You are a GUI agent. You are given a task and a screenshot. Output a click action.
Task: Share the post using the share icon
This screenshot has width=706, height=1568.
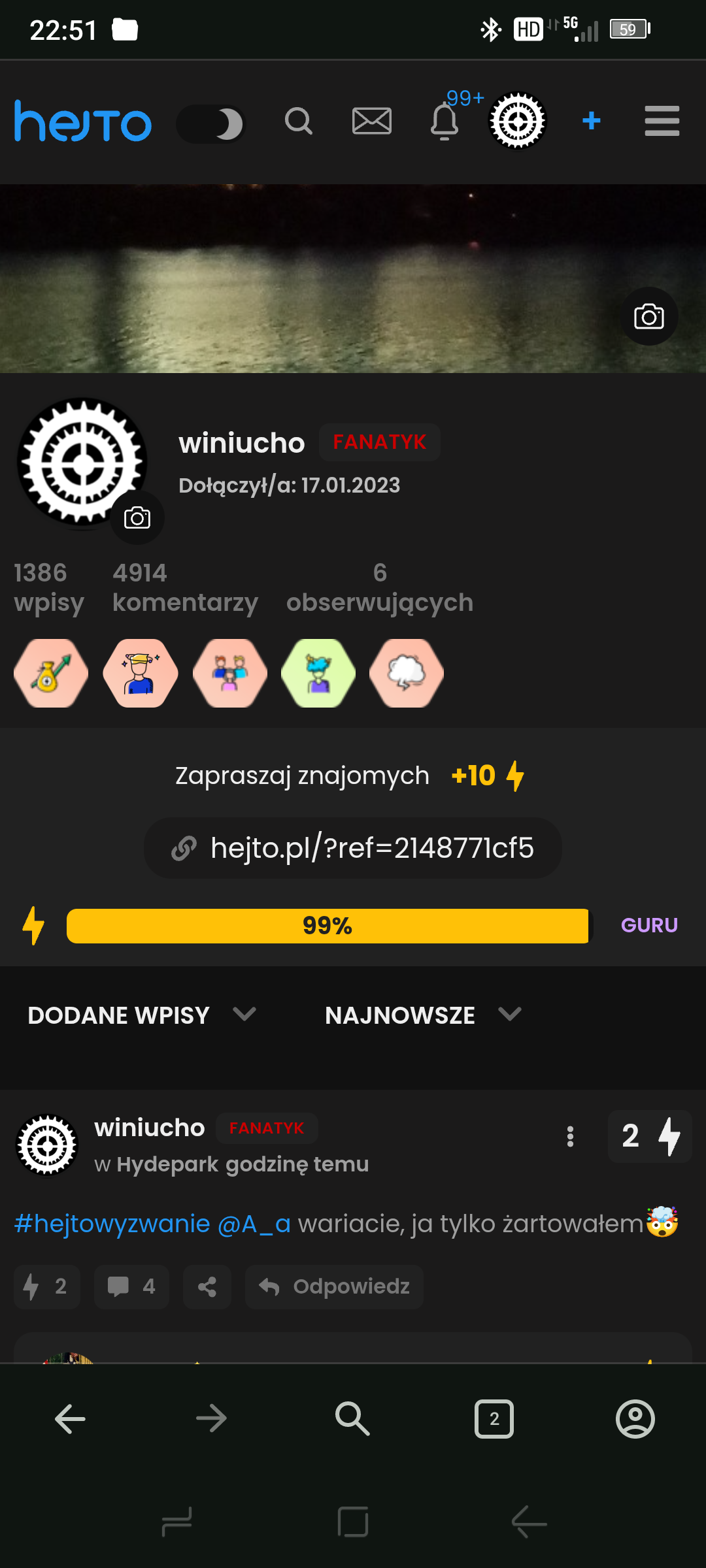(207, 1286)
